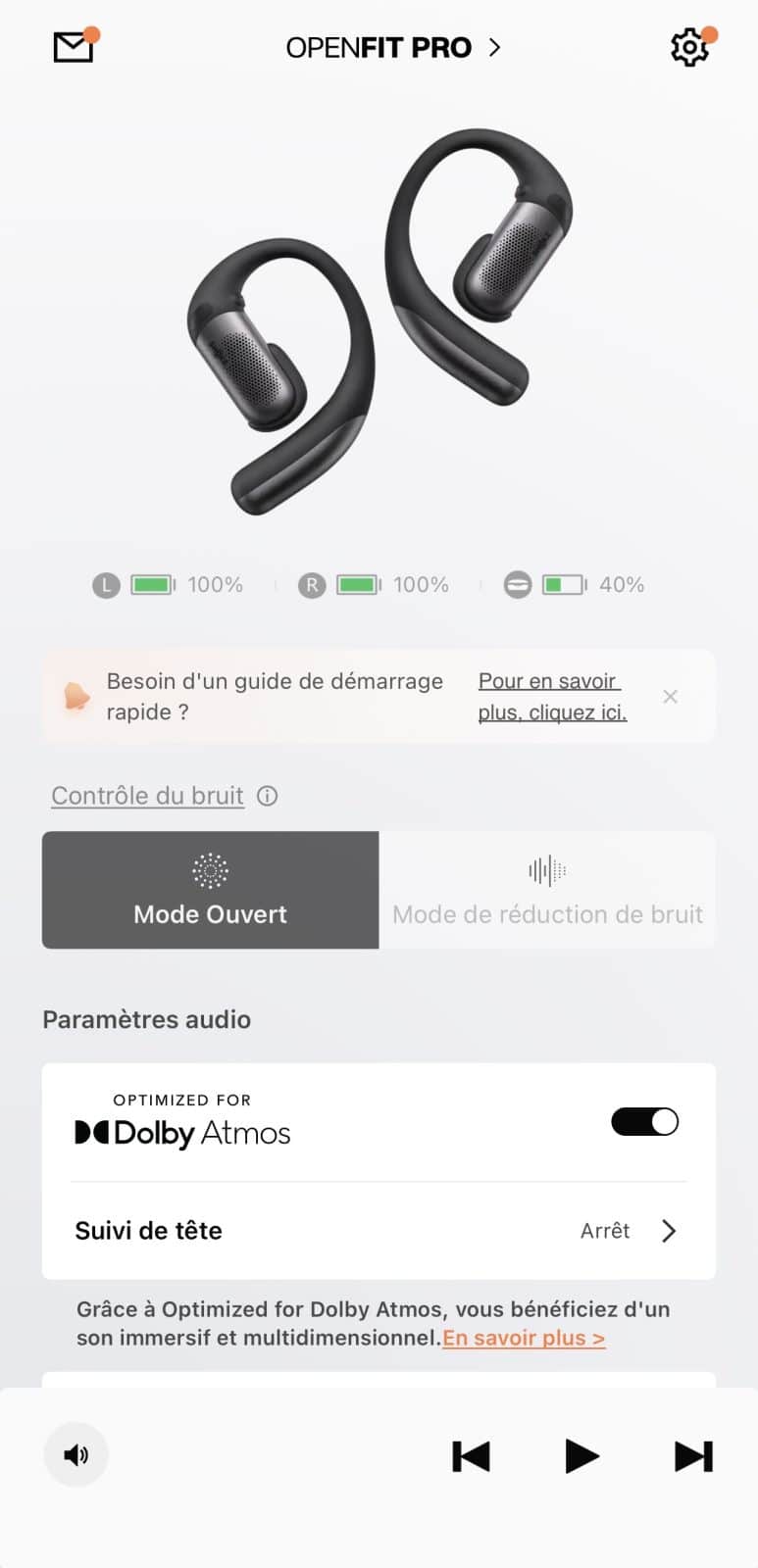The image size is (758, 1568).
Task: Disable the Dolby Atmos toggle
Action: pyautogui.click(x=644, y=1121)
